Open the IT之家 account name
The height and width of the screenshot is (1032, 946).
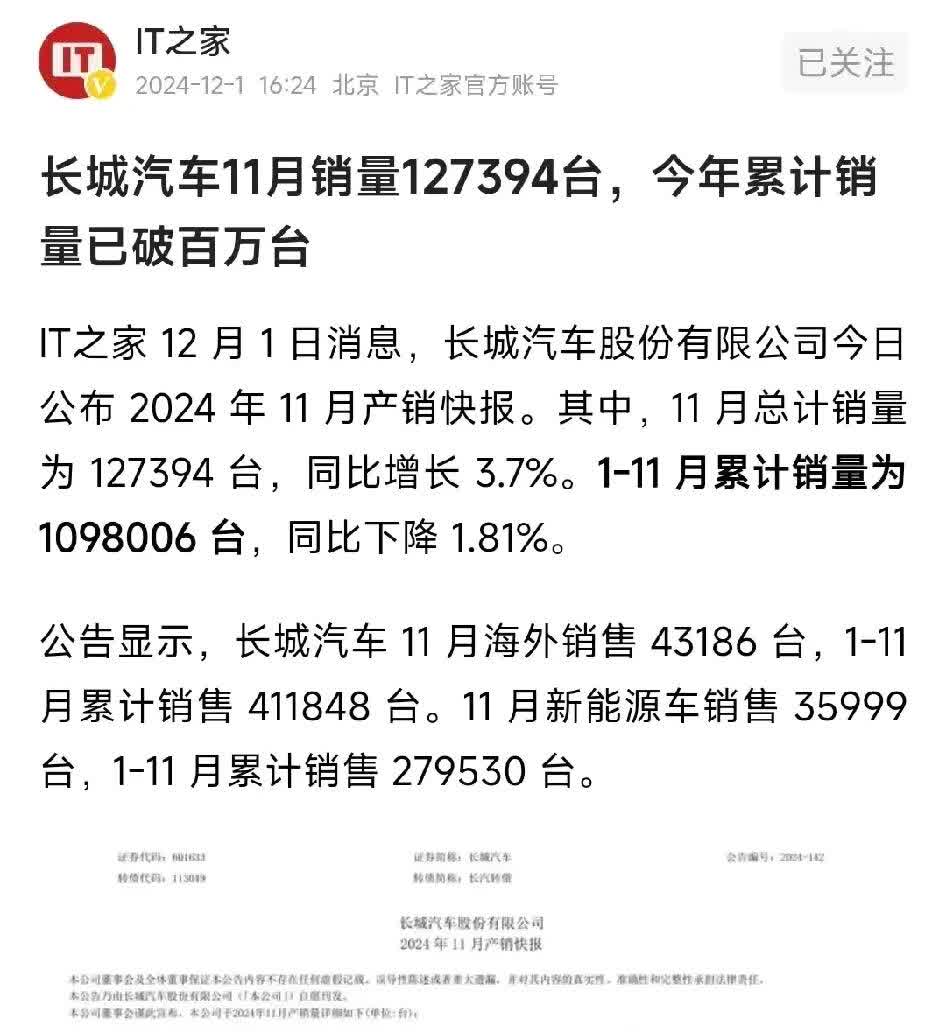(x=183, y=41)
